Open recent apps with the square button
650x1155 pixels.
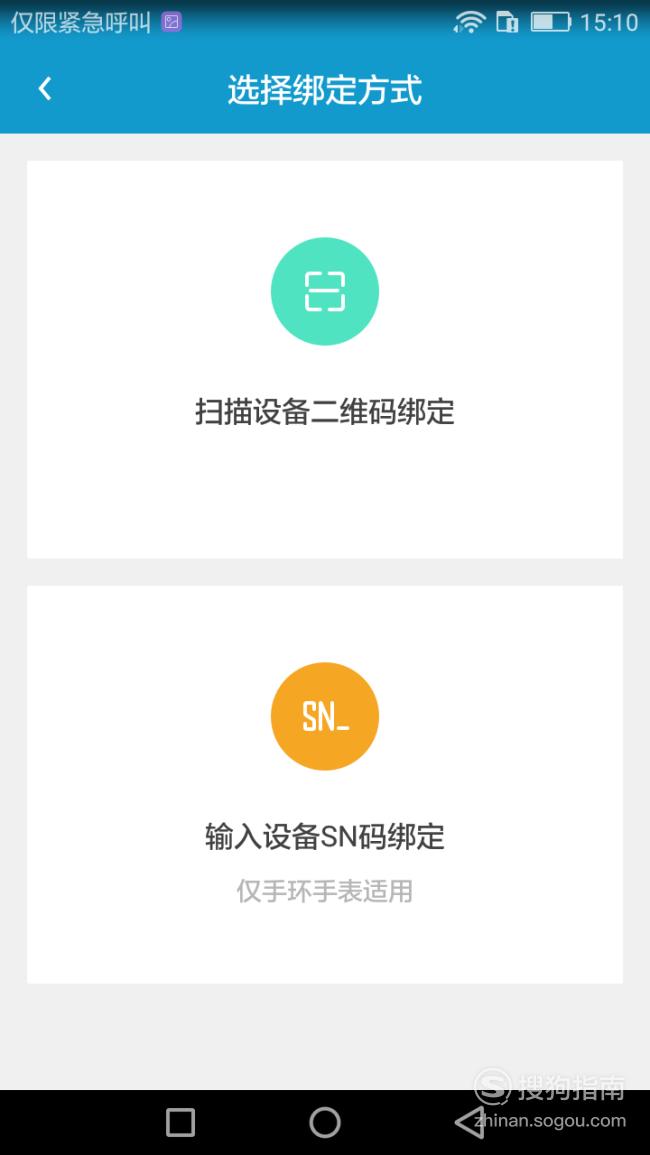point(181,1123)
